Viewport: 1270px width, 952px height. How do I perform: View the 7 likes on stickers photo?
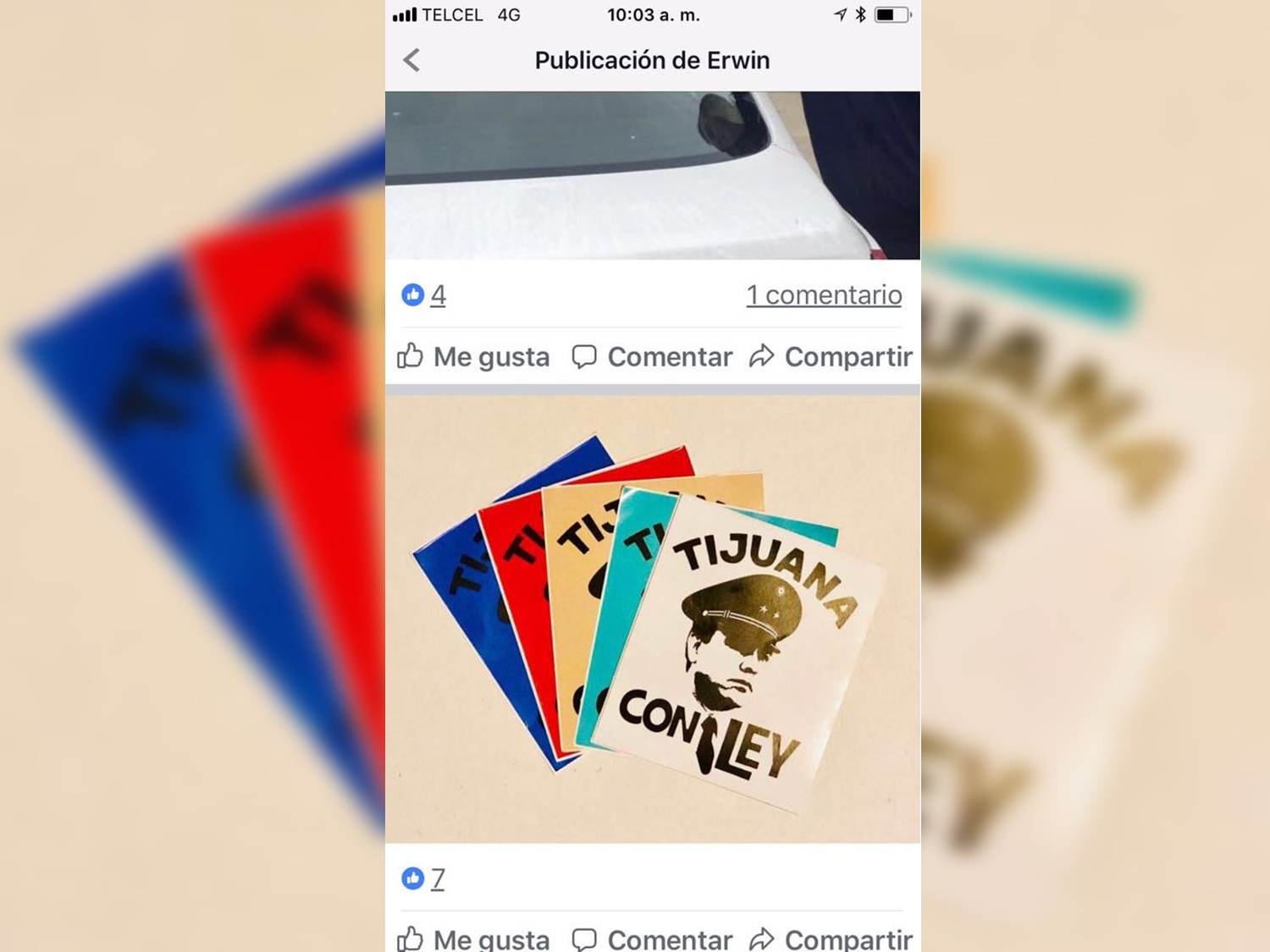click(x=425, y=879)
